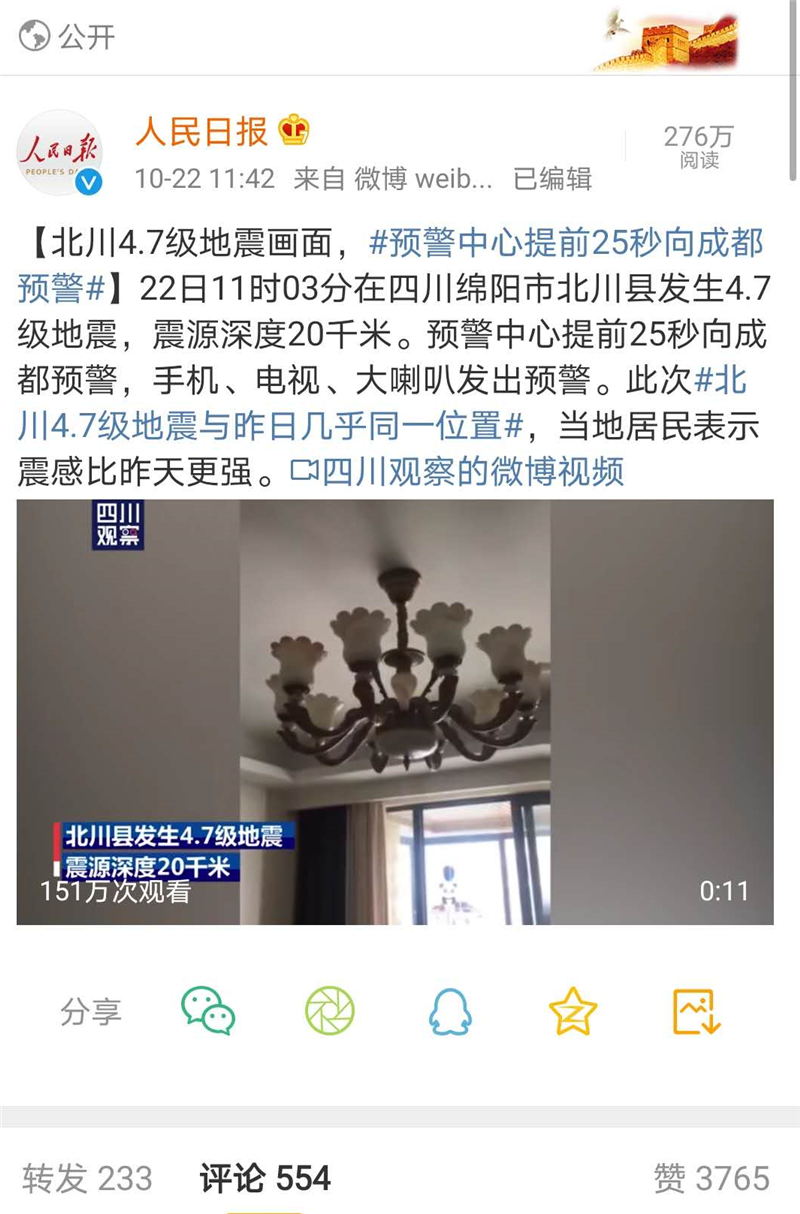
Task: Save post as image
Action: [x=696, y=1011]
